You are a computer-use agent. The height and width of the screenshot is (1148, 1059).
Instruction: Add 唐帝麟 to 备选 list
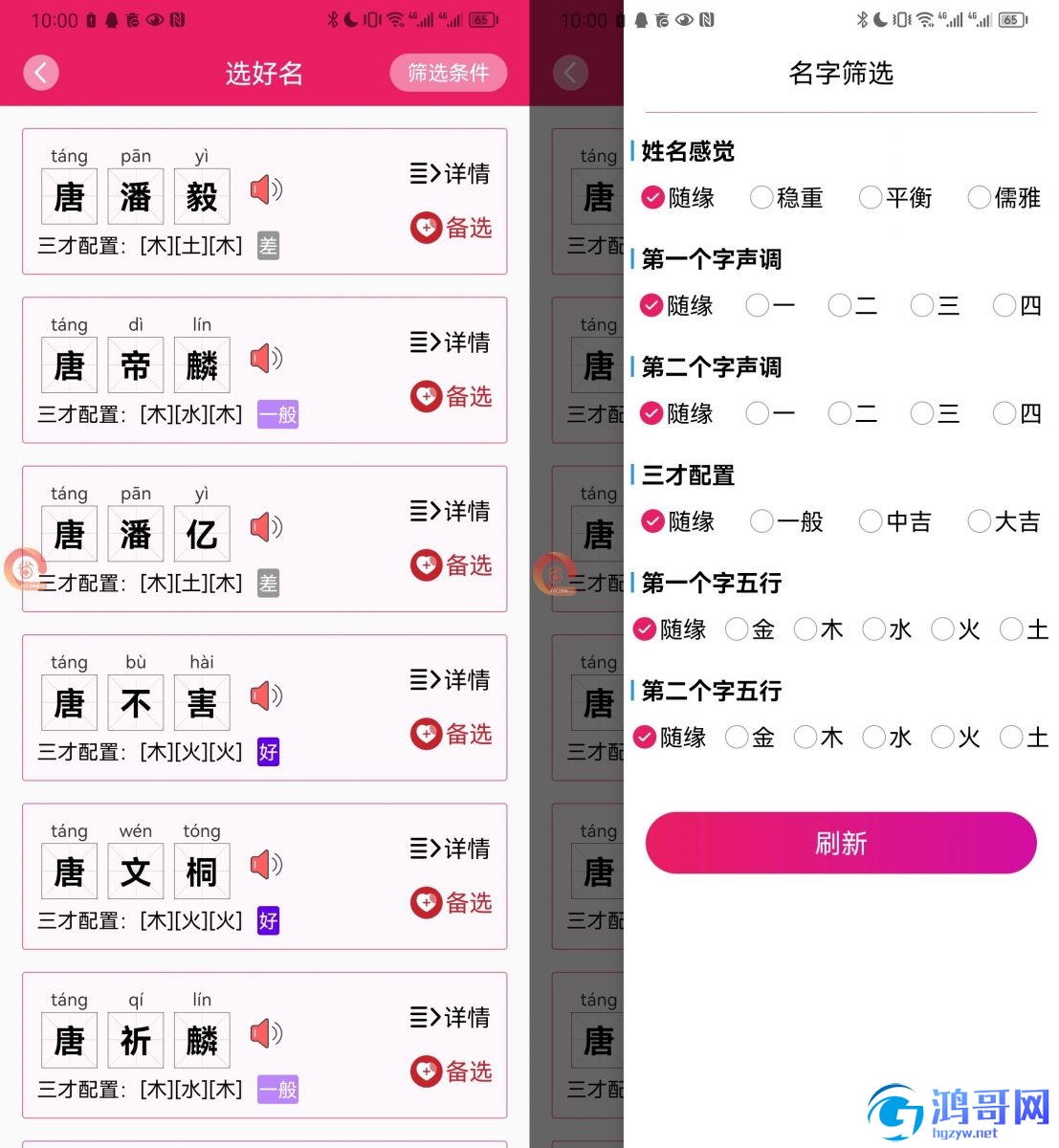pos(451,396)
